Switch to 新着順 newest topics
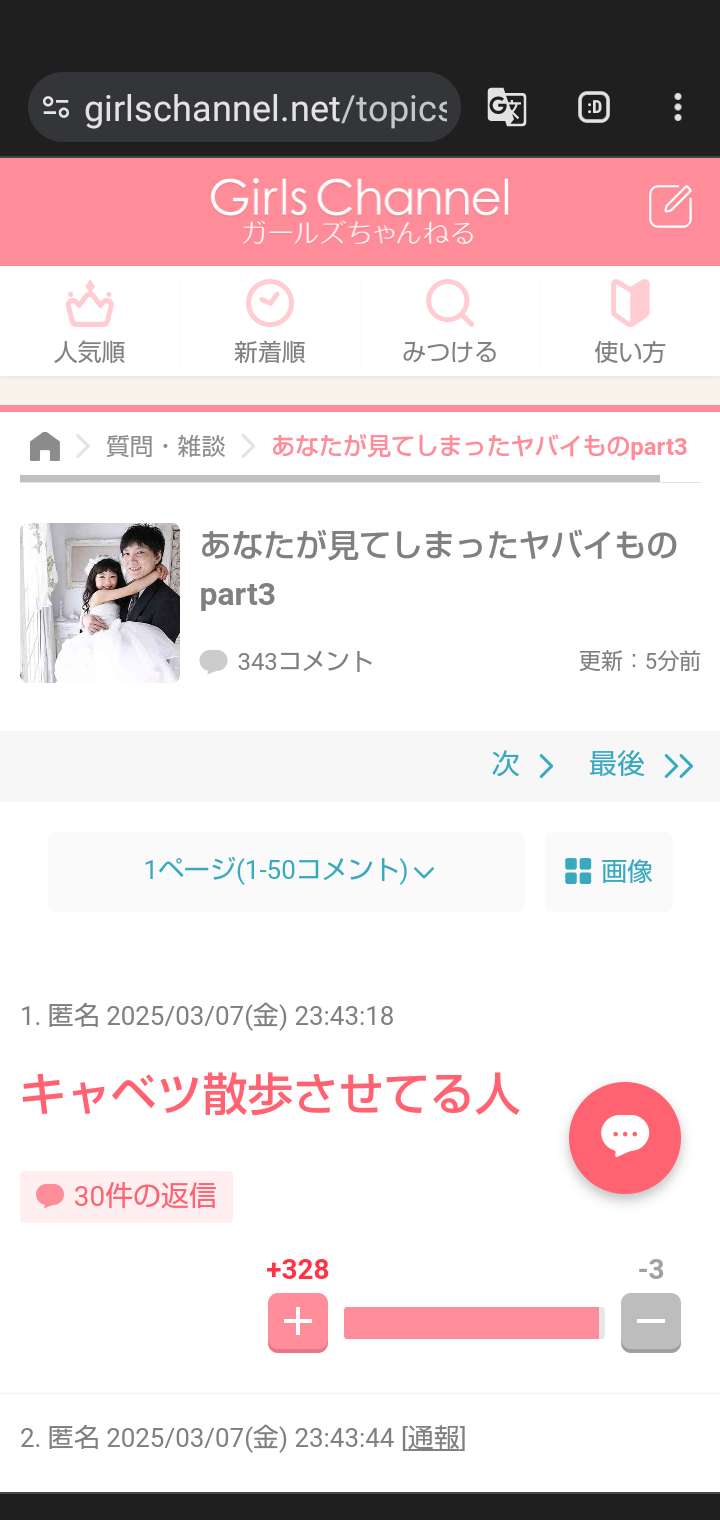 pos(270,322)
